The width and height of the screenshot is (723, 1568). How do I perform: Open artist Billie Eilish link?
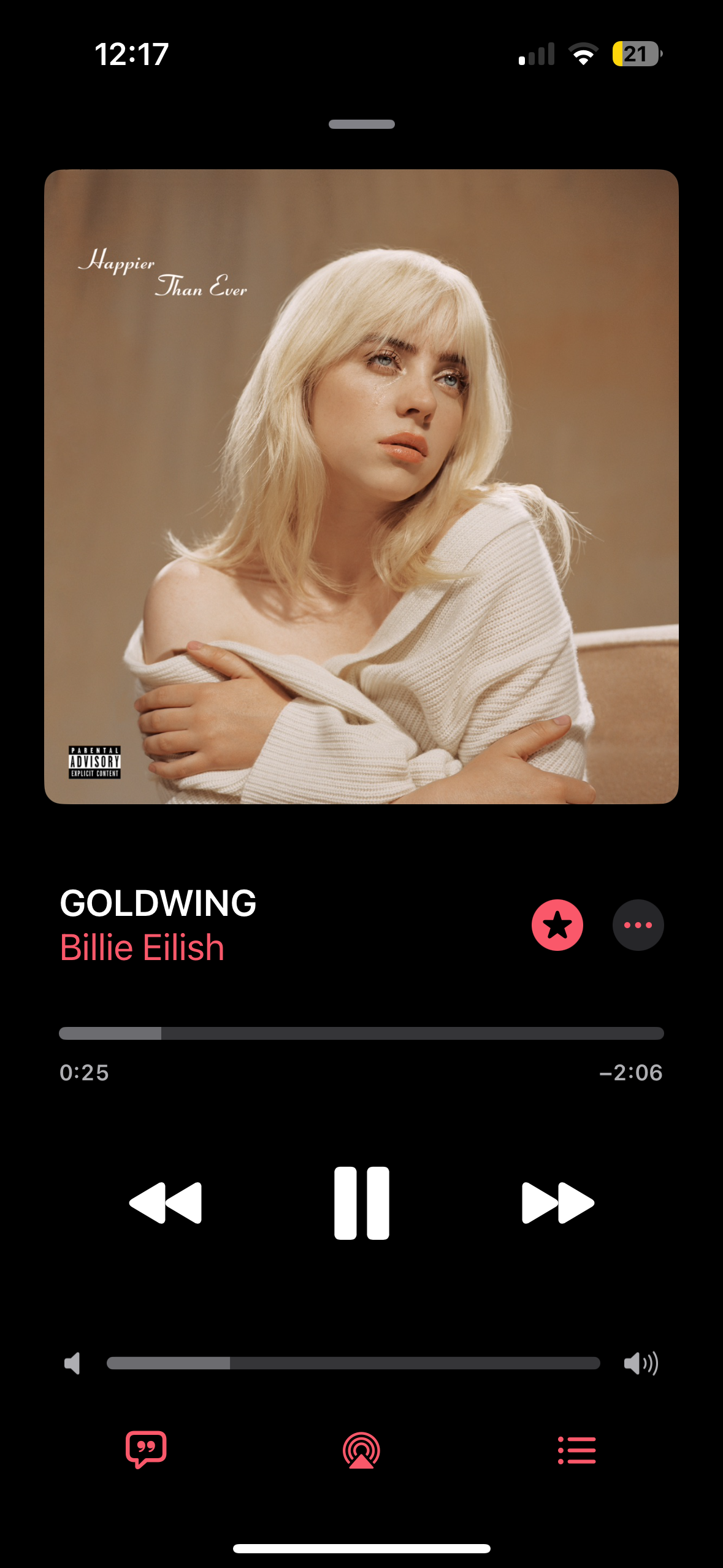tap(142, 948)
